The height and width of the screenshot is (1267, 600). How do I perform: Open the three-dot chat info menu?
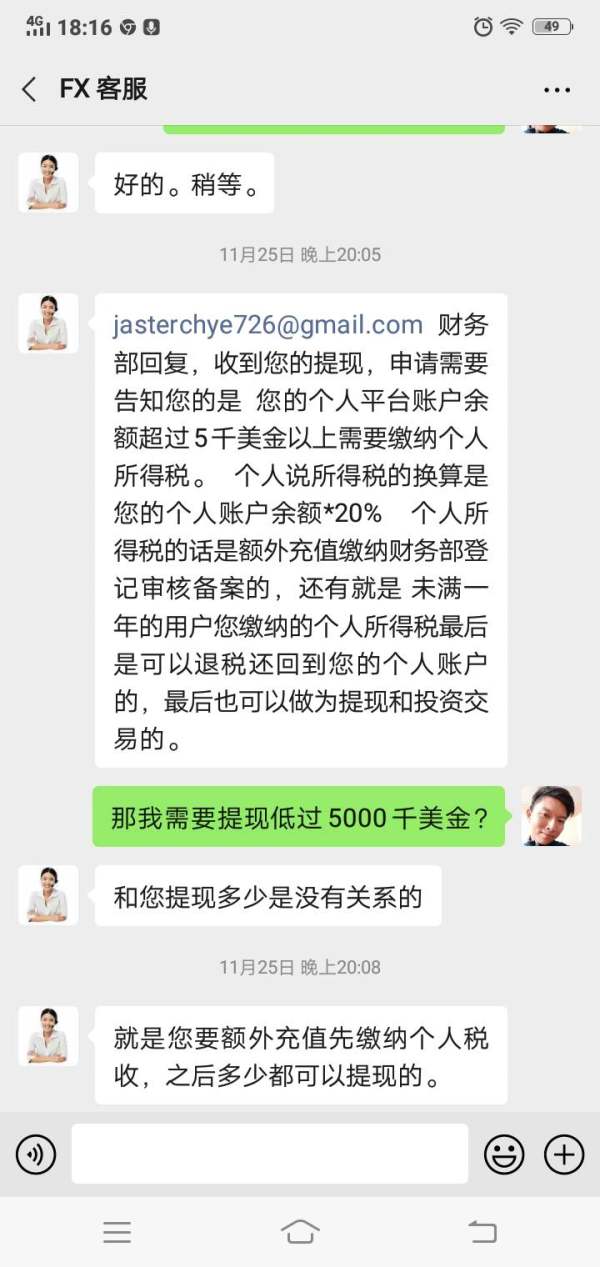tap(557, 89)
